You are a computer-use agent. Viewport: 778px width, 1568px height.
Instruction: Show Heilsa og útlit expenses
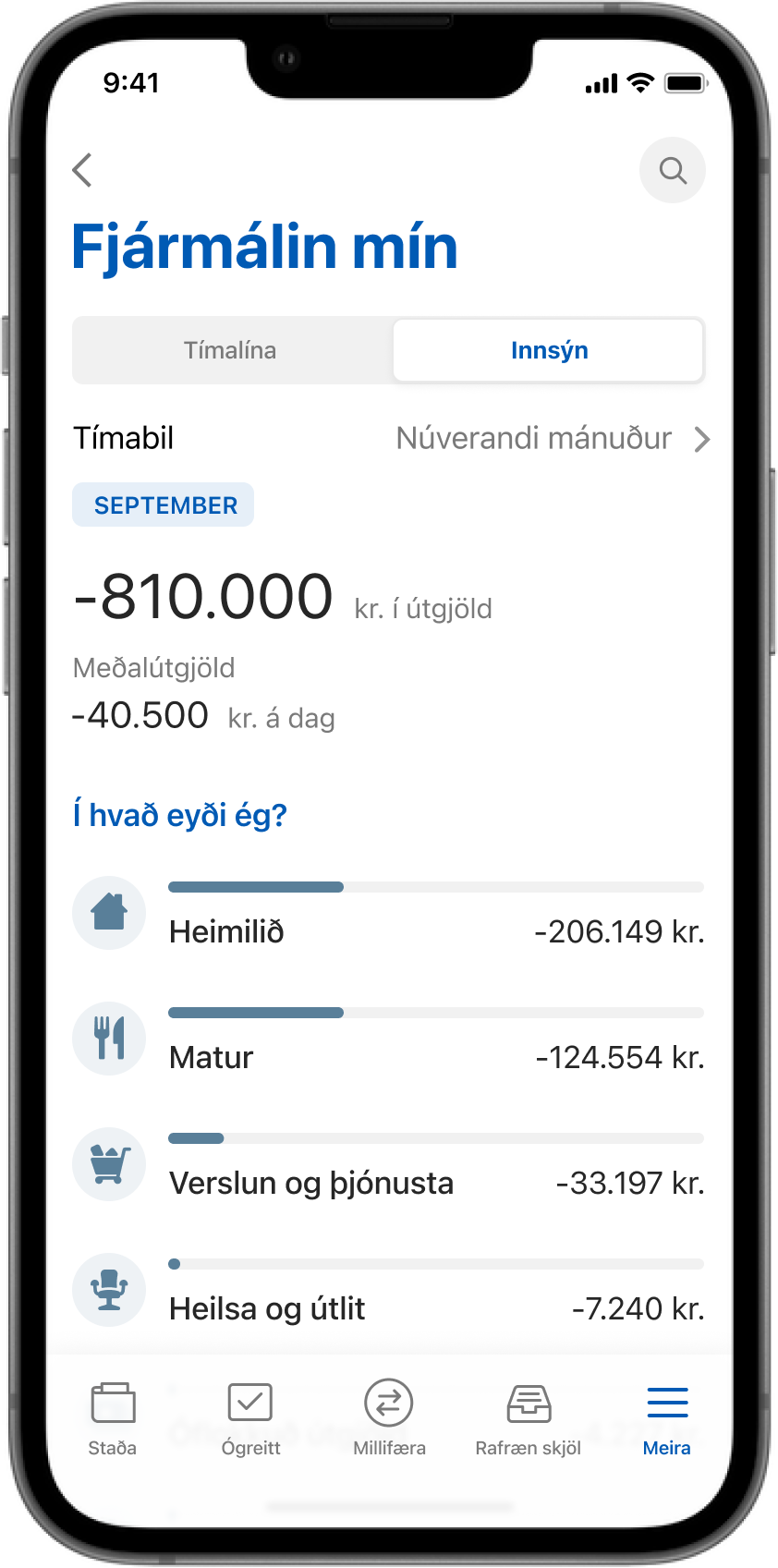coord(388,1292)
